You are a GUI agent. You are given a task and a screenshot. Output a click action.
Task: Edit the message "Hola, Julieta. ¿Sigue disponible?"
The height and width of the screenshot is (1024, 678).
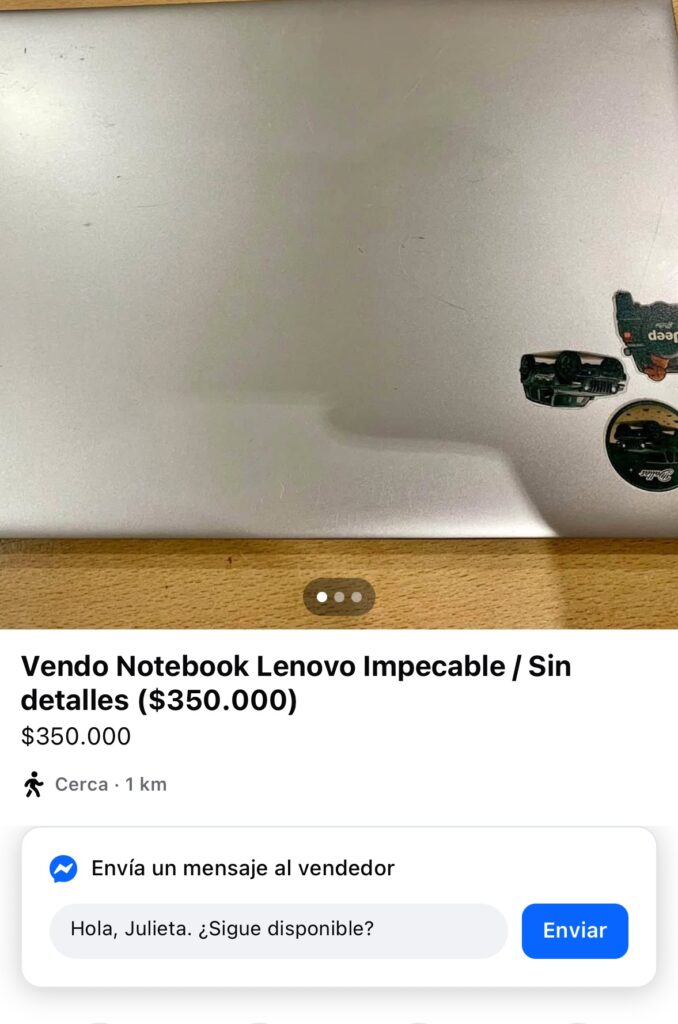click(x=278, y=931)
